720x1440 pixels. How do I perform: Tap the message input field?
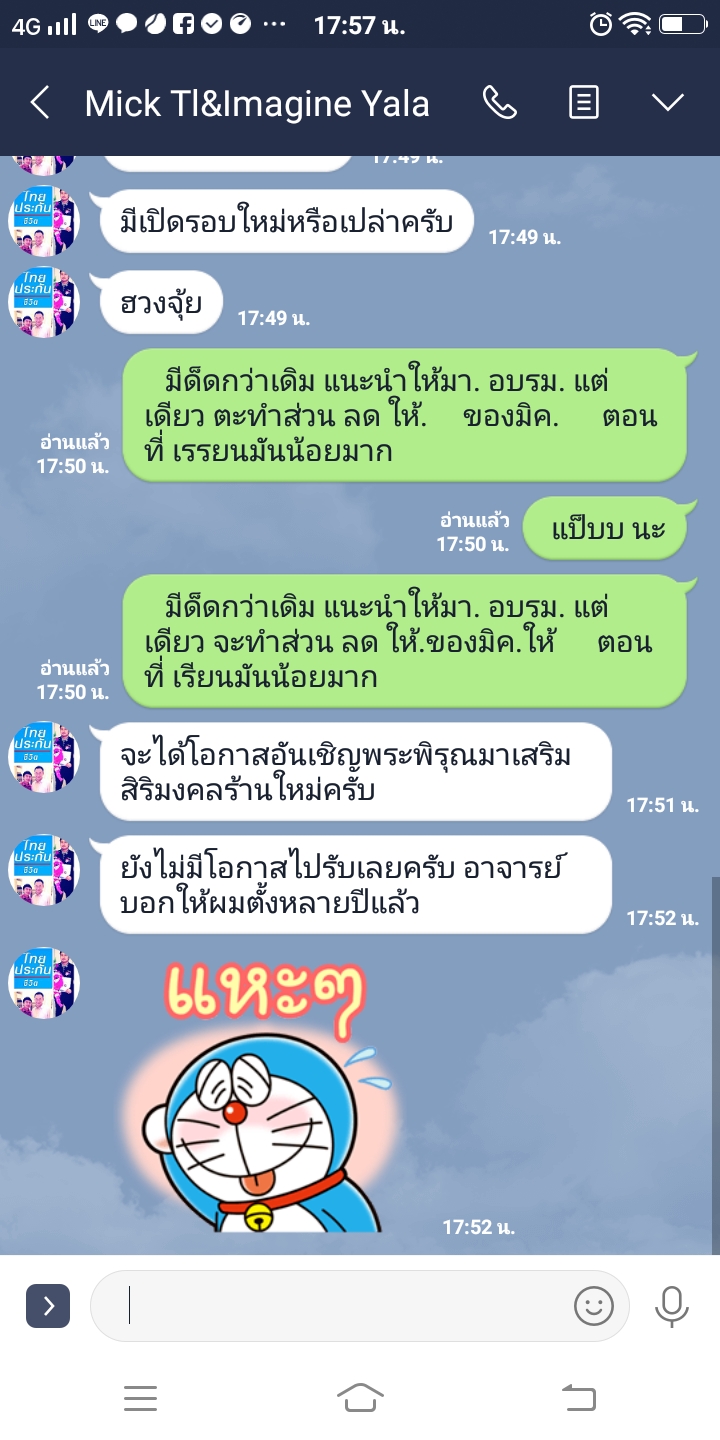(340, 1305)
